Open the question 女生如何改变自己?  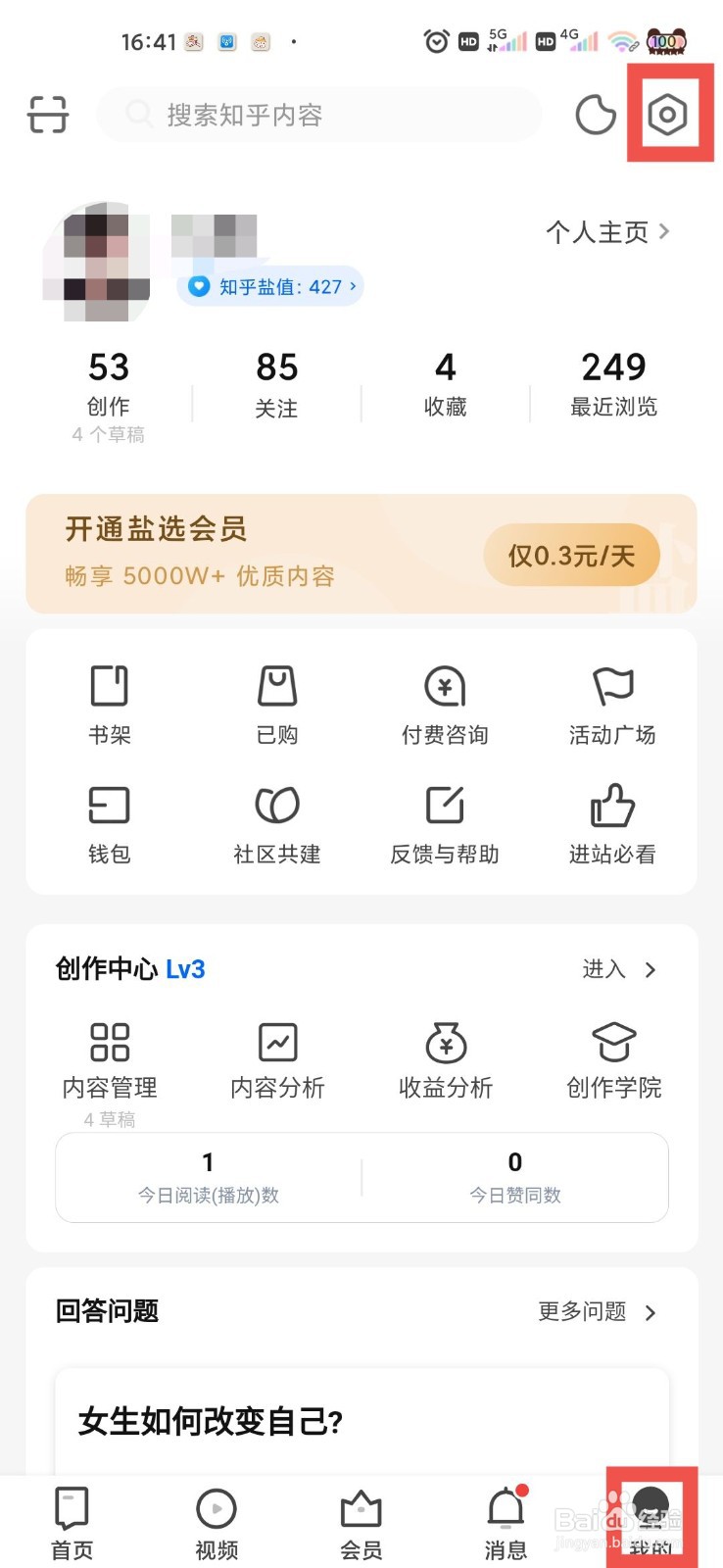(211, 1421)
